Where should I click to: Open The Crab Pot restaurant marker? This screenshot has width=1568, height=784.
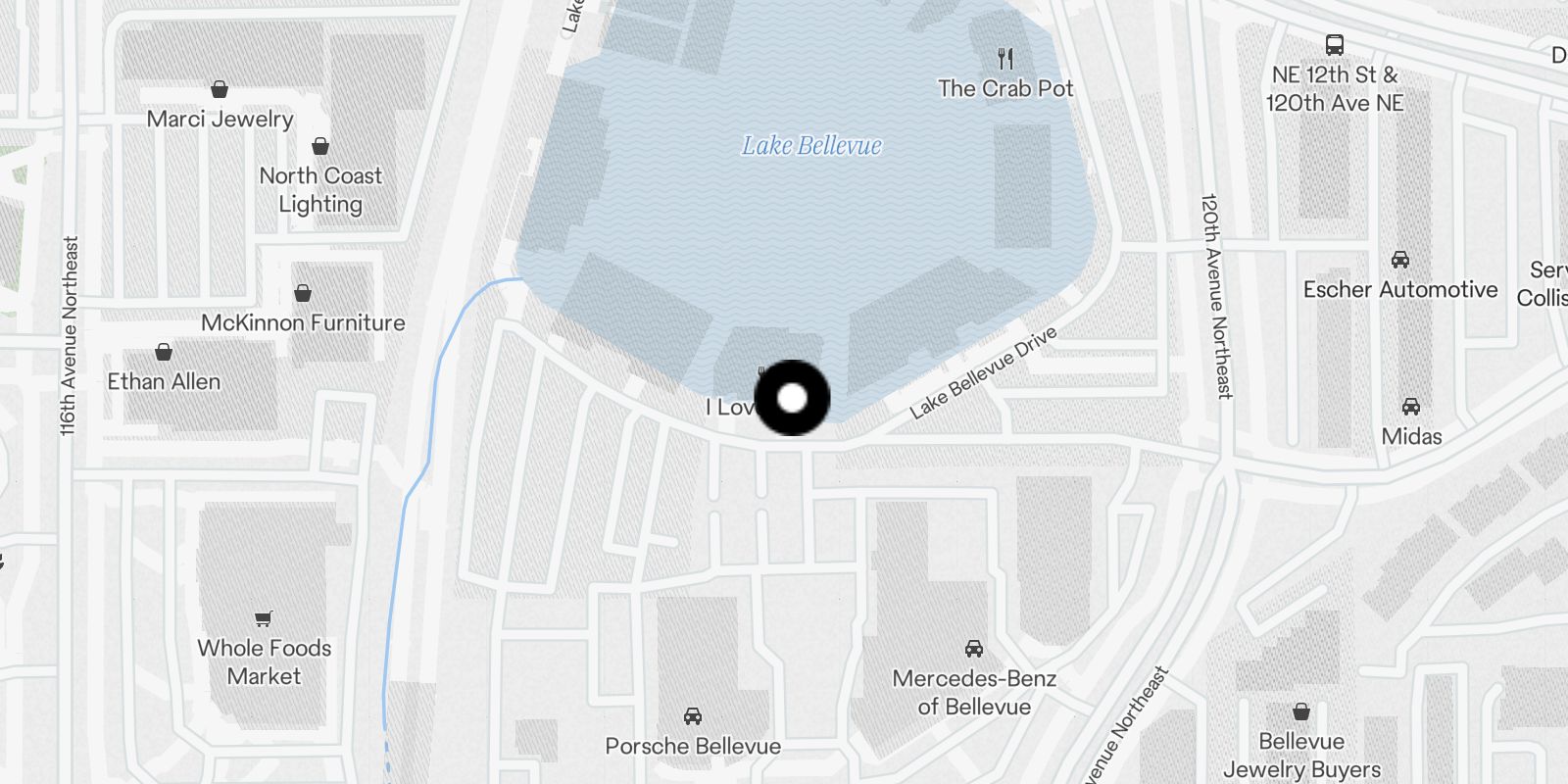[x=1004, y=59]
